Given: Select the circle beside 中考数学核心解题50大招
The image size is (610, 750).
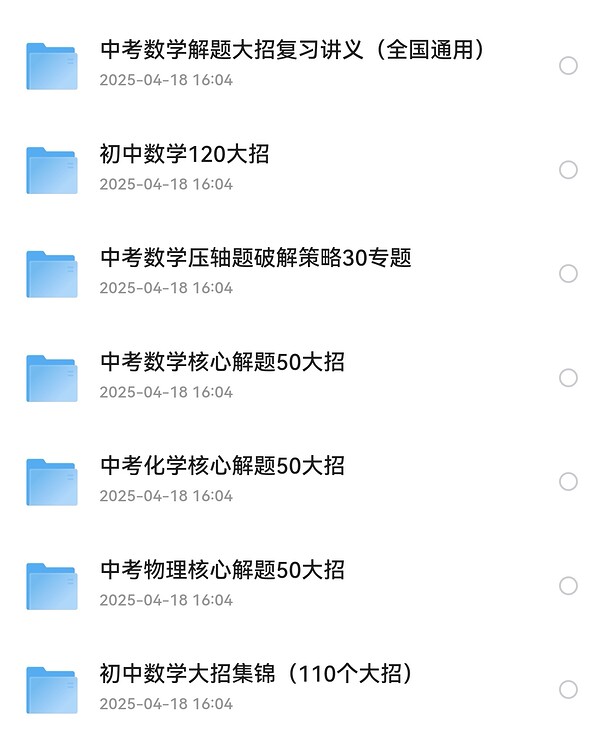Looking at the screenshot, I should [x=568, y=378].
